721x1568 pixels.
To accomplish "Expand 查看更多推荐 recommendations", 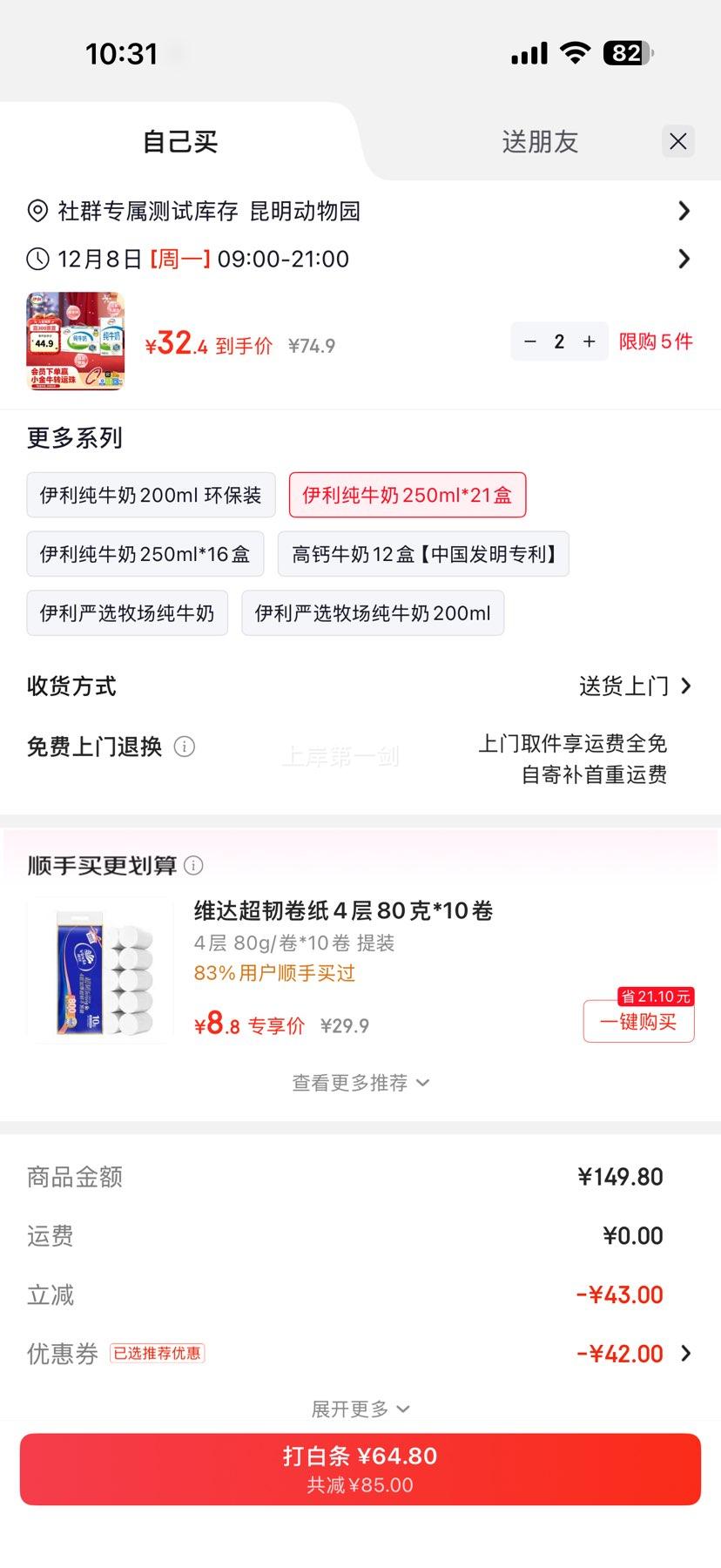I will (360, 1082).
